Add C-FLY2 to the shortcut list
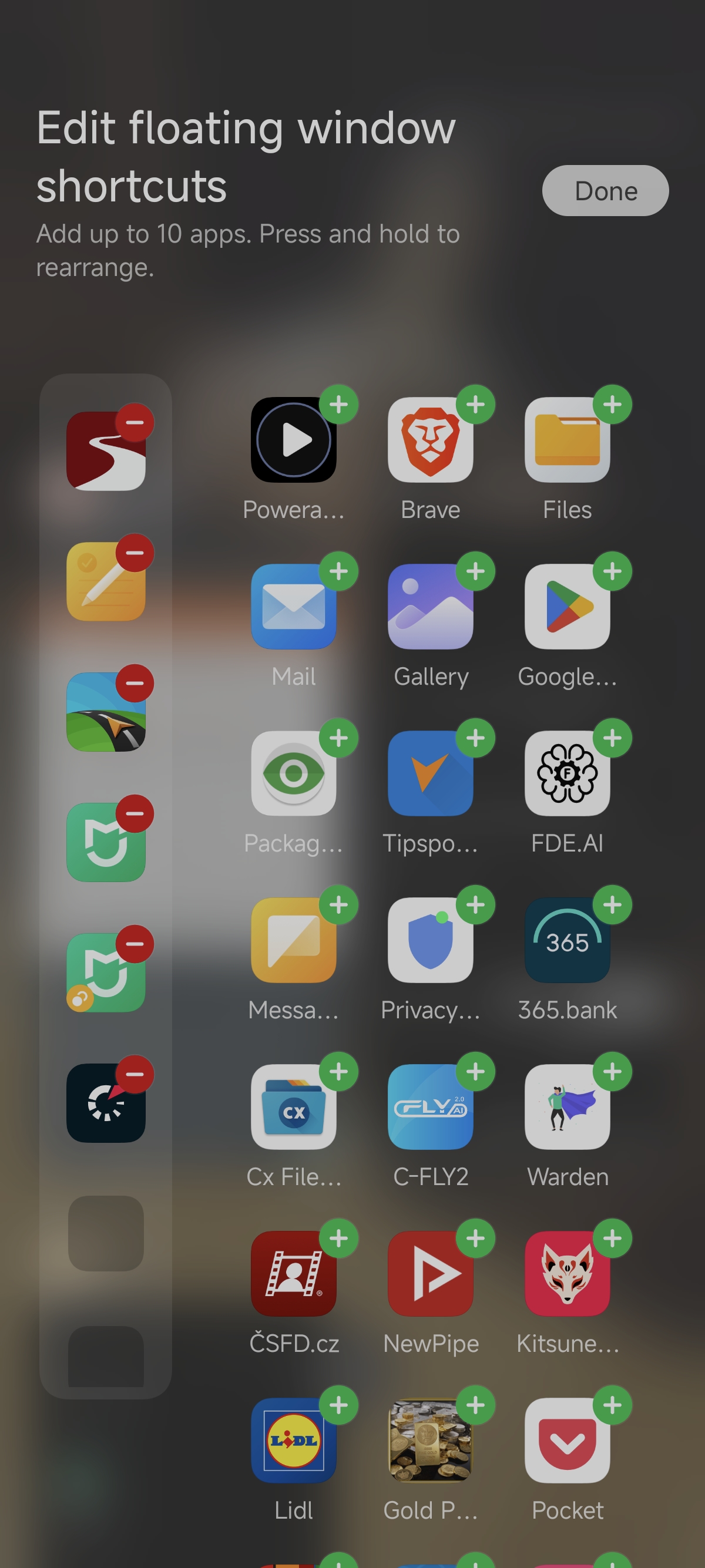 (475, 1071)
